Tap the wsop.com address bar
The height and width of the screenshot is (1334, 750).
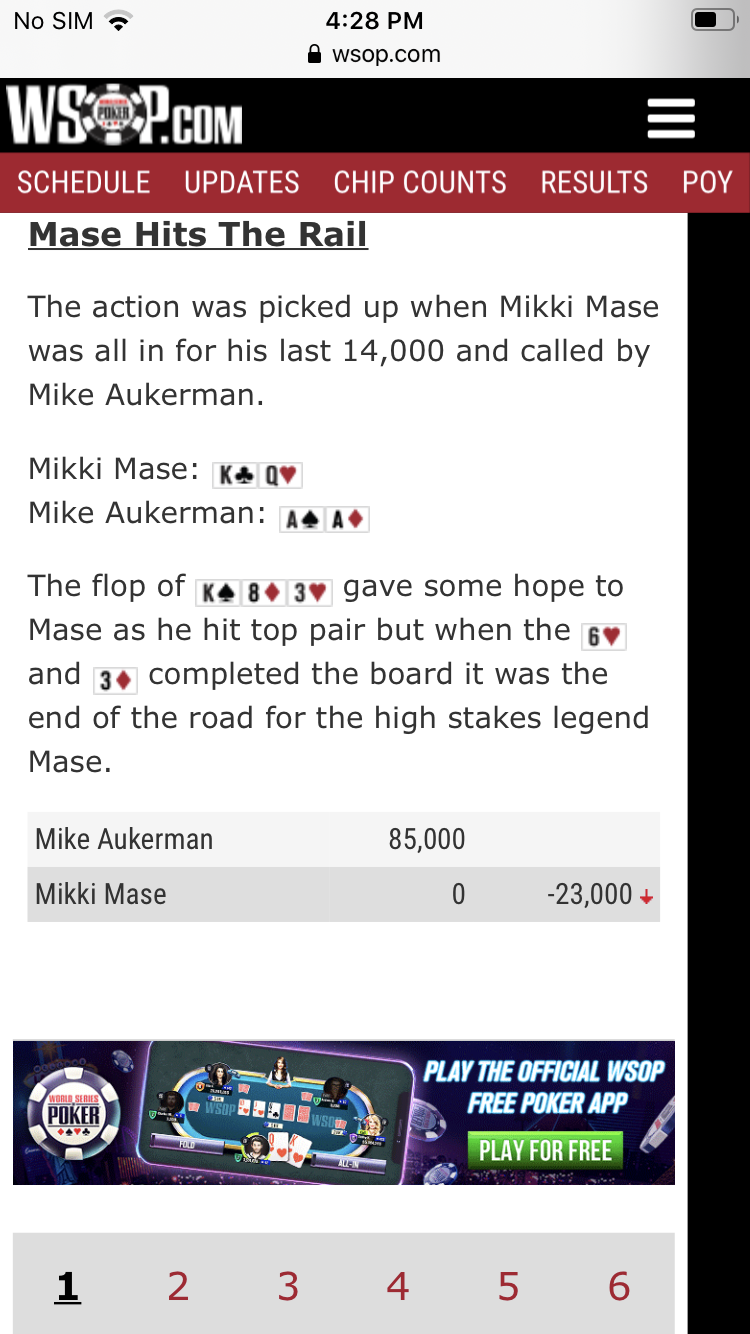point(375,54)
